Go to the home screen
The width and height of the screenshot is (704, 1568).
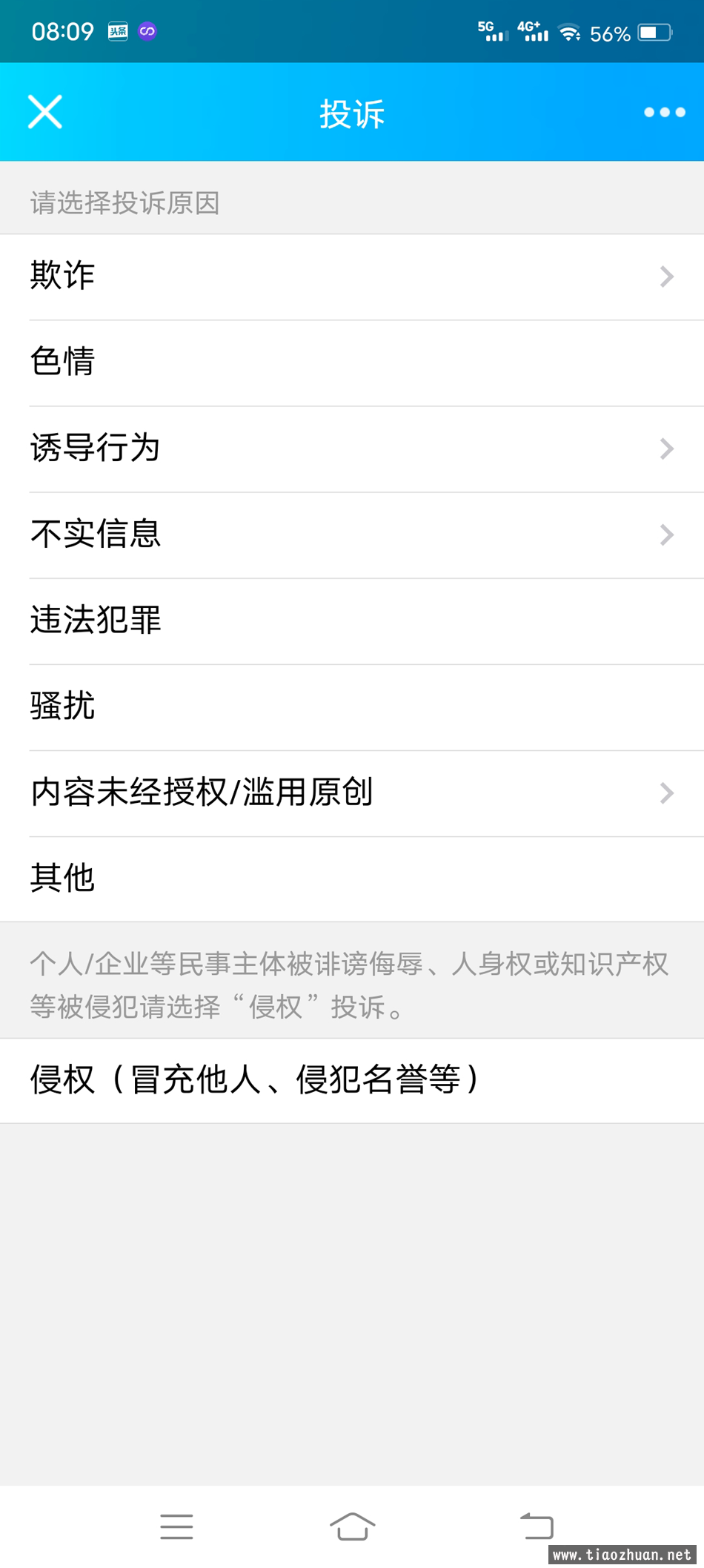coord(352,1526)
